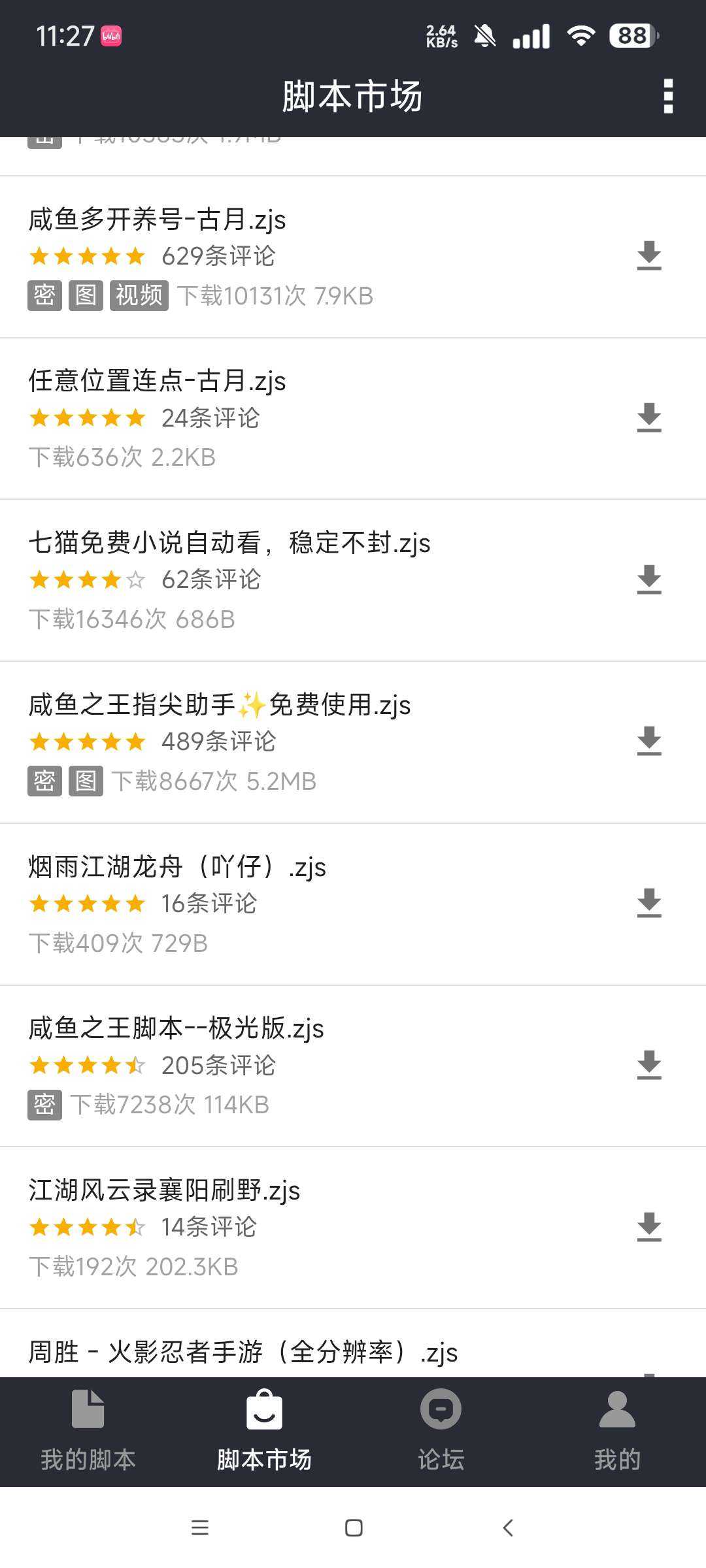Screen dimensions: 706x1568
Task: Tap the system back button
Action: coord(508,1527)
